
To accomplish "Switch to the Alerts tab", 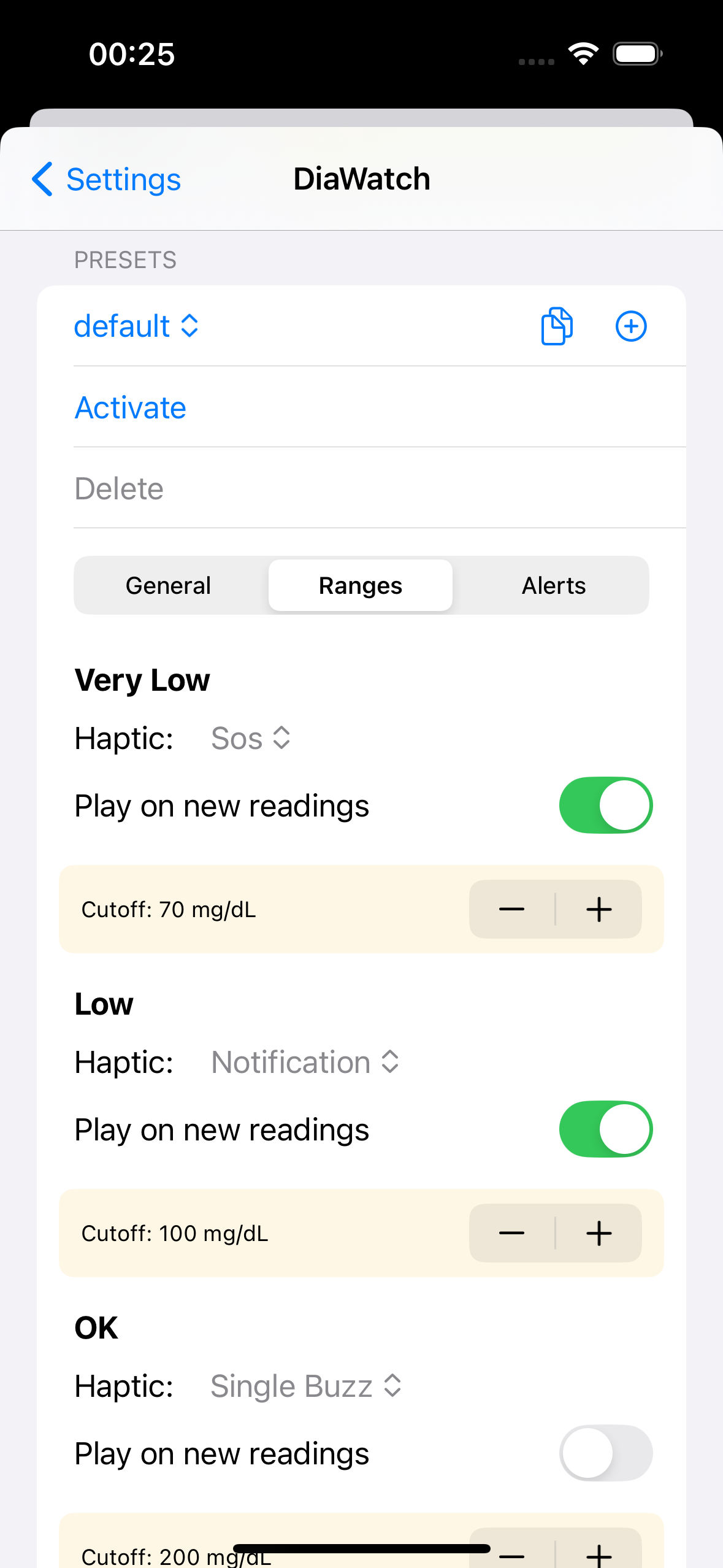I will point(553,585).
